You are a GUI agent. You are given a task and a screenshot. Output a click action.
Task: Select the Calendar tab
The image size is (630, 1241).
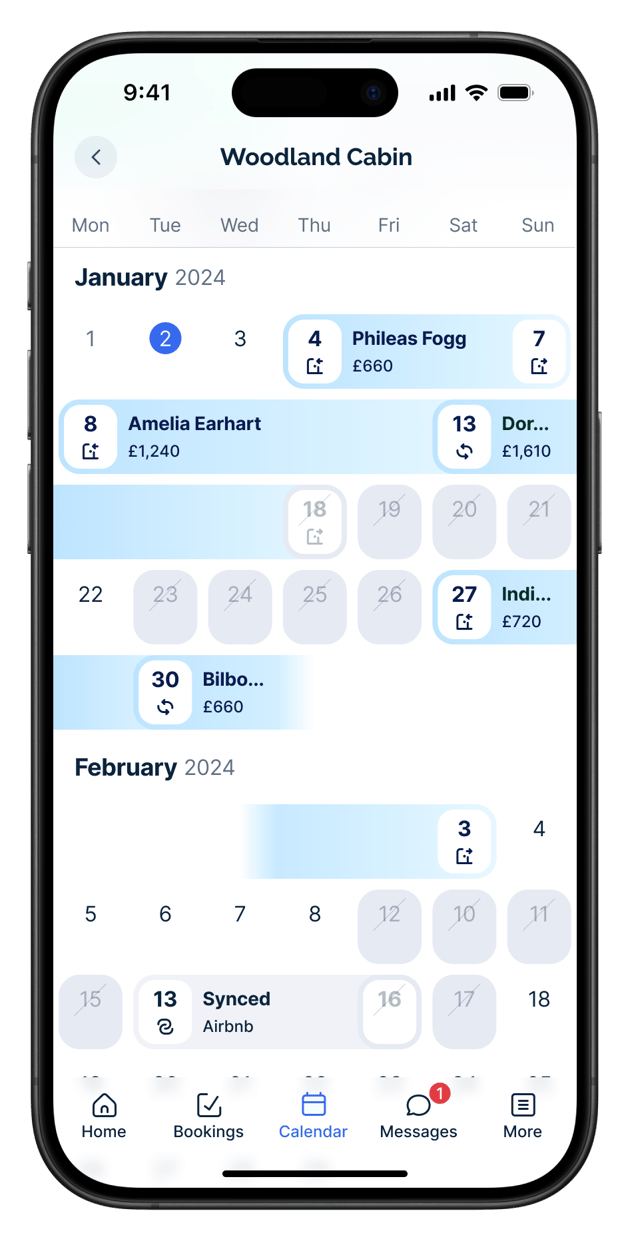click(313, 1116)
